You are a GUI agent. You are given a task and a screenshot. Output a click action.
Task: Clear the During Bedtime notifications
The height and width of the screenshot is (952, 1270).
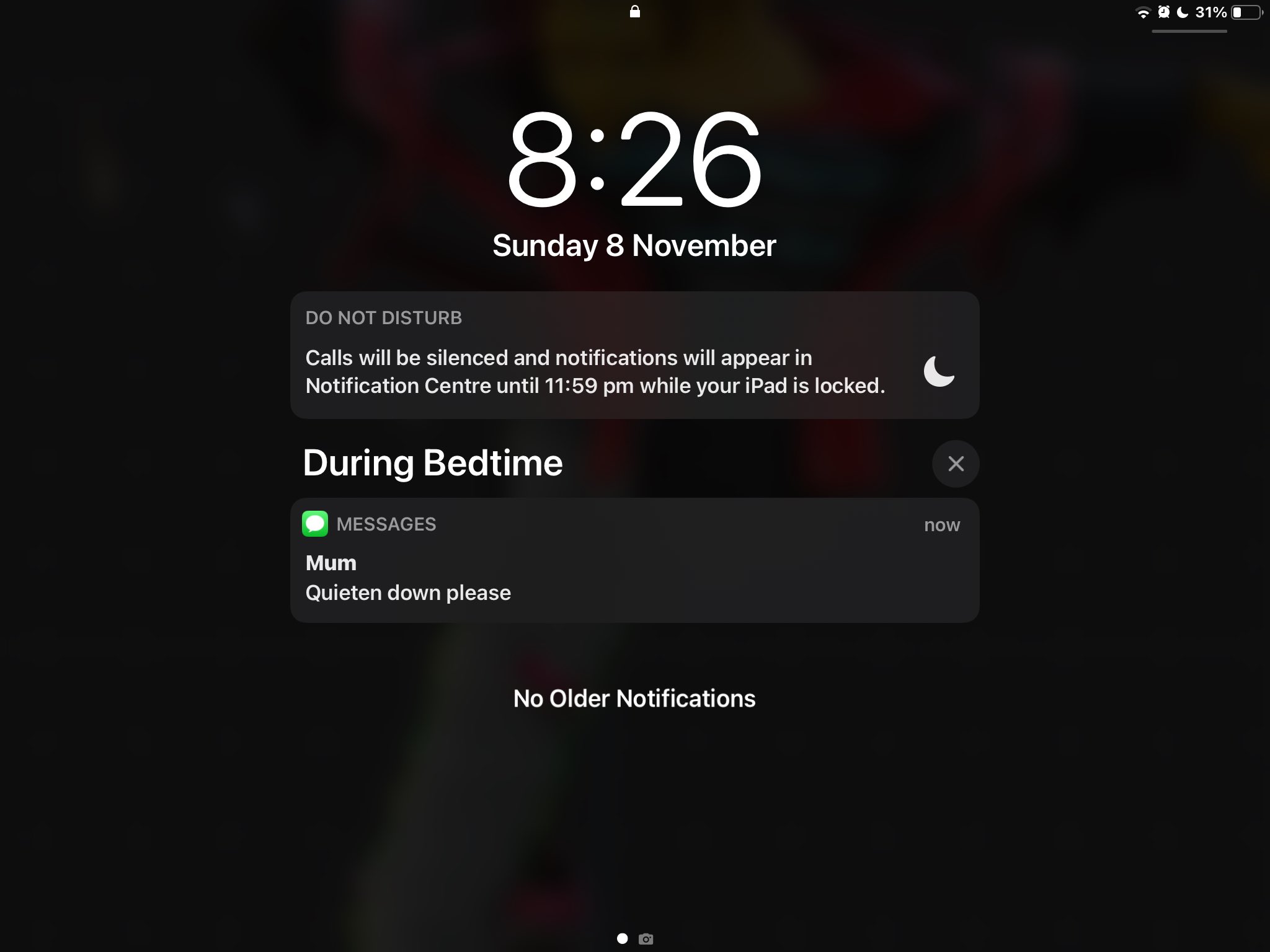pyautogui.click(x=955, y=464)
